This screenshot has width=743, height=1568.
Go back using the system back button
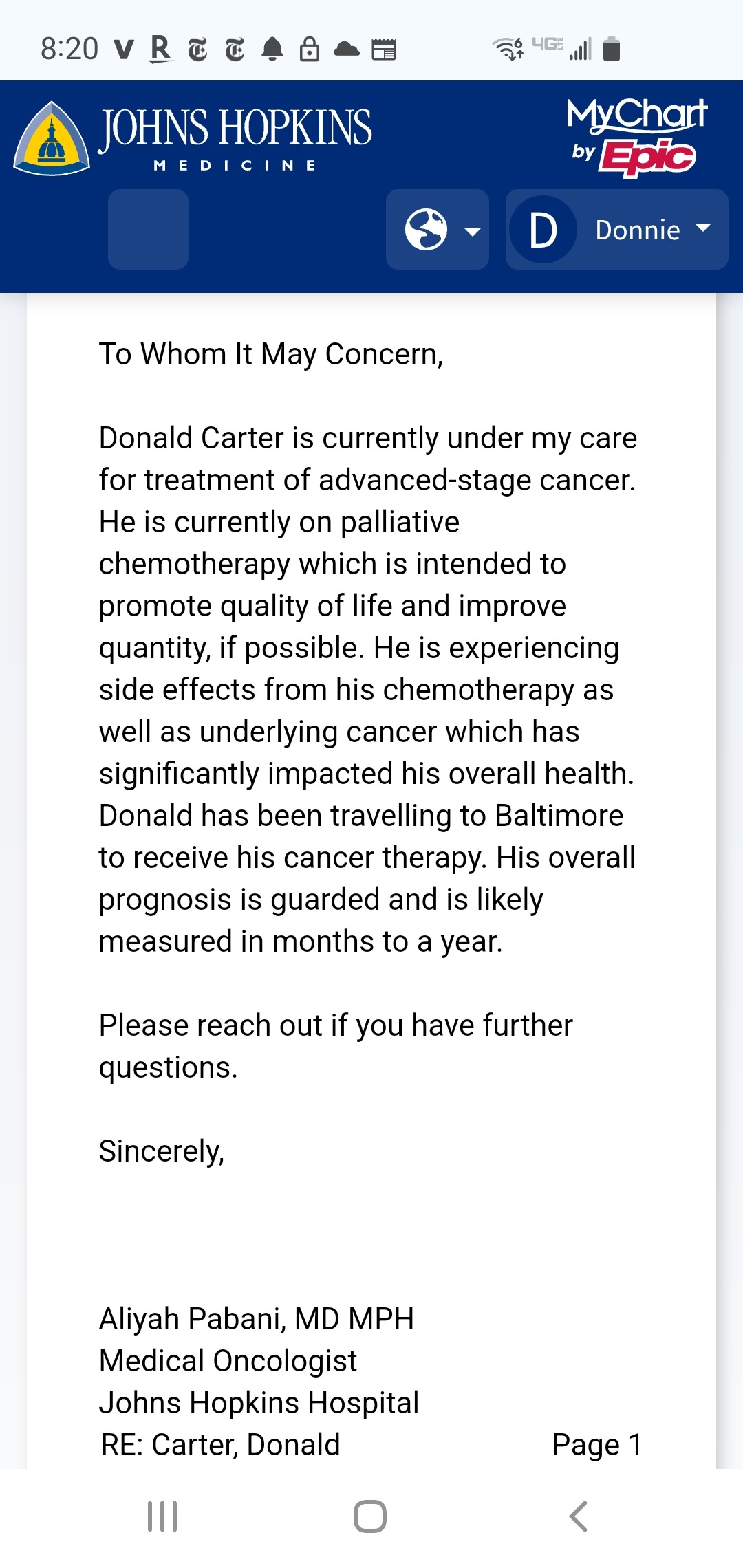point(579,1516)
